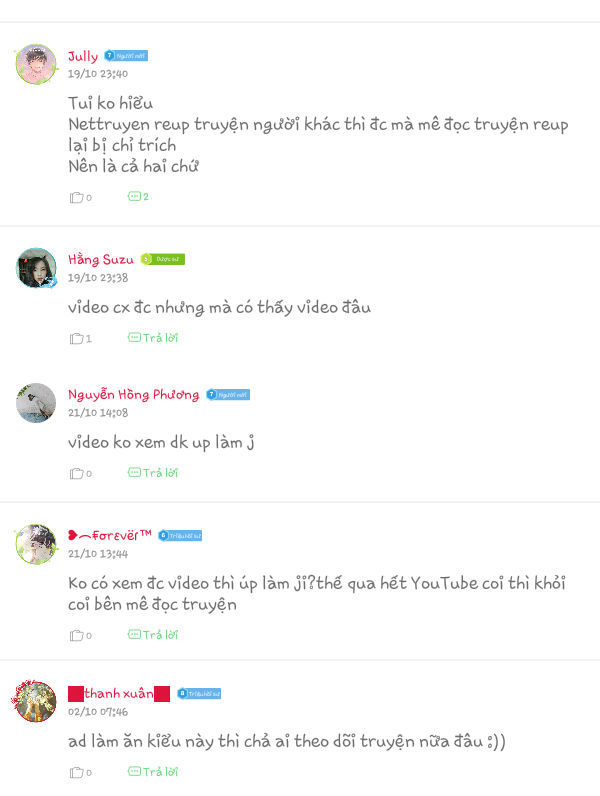Like Hằng Suzu's comment
Image resolution: width=600 pixels, height=796 pixels.
click(x=76, y=338)
